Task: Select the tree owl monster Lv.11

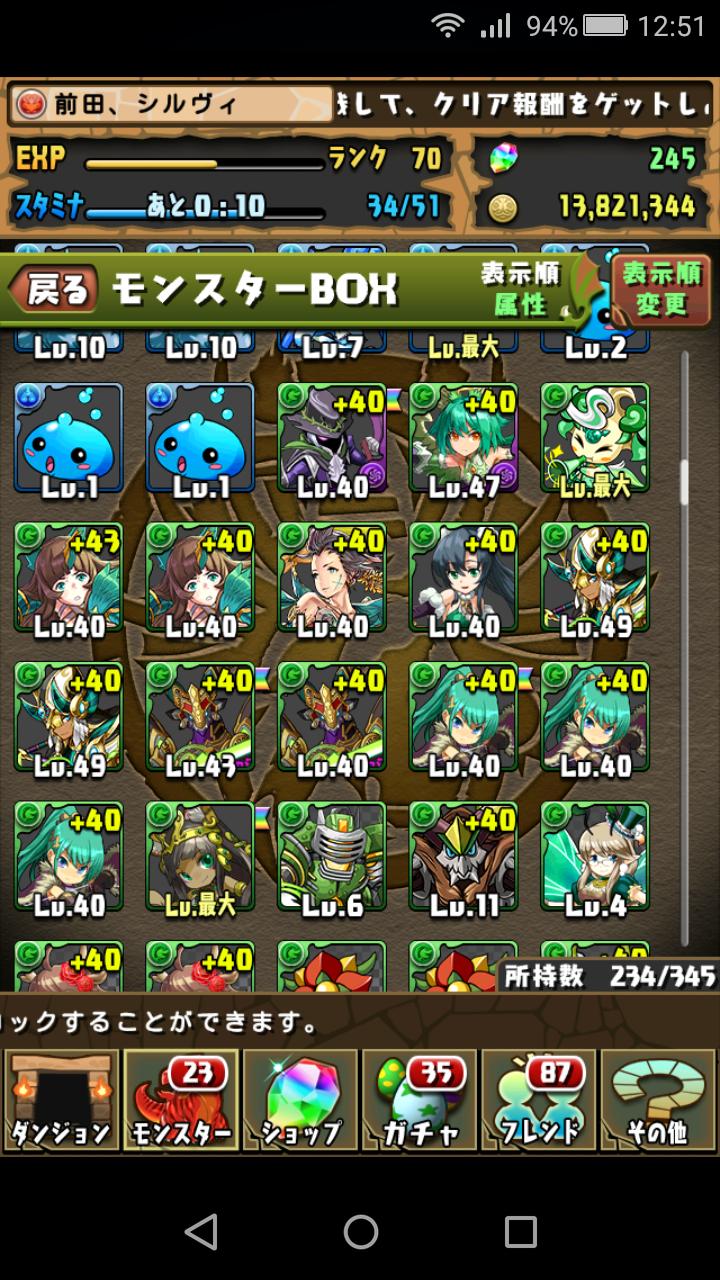Action: click(x=464, y=859)
